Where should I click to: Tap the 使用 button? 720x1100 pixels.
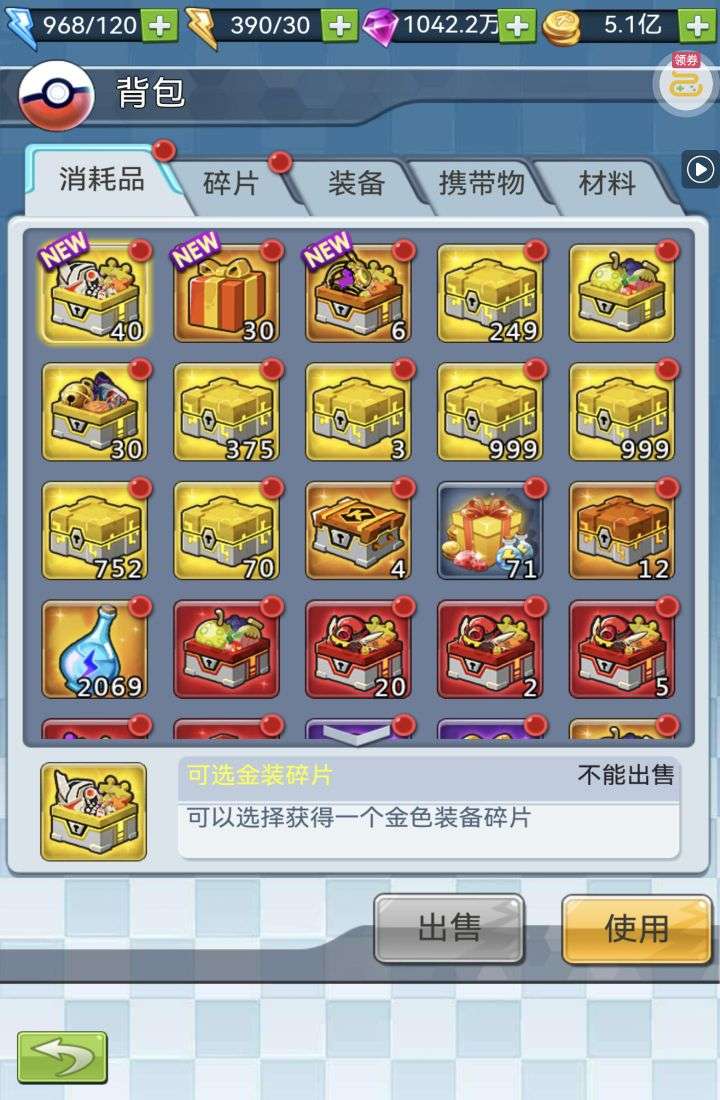636,928
